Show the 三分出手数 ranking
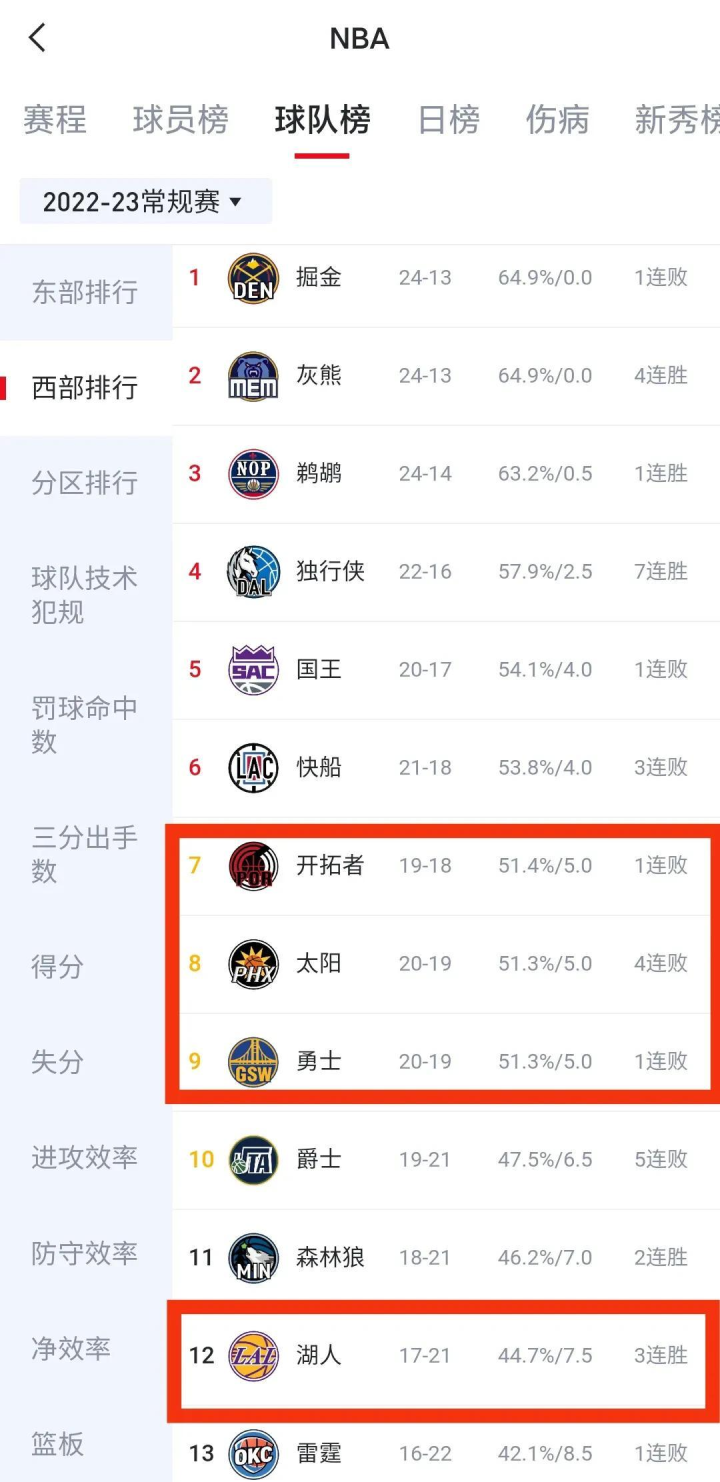This screenshot has height=1482, width=720. click(86, 854)
